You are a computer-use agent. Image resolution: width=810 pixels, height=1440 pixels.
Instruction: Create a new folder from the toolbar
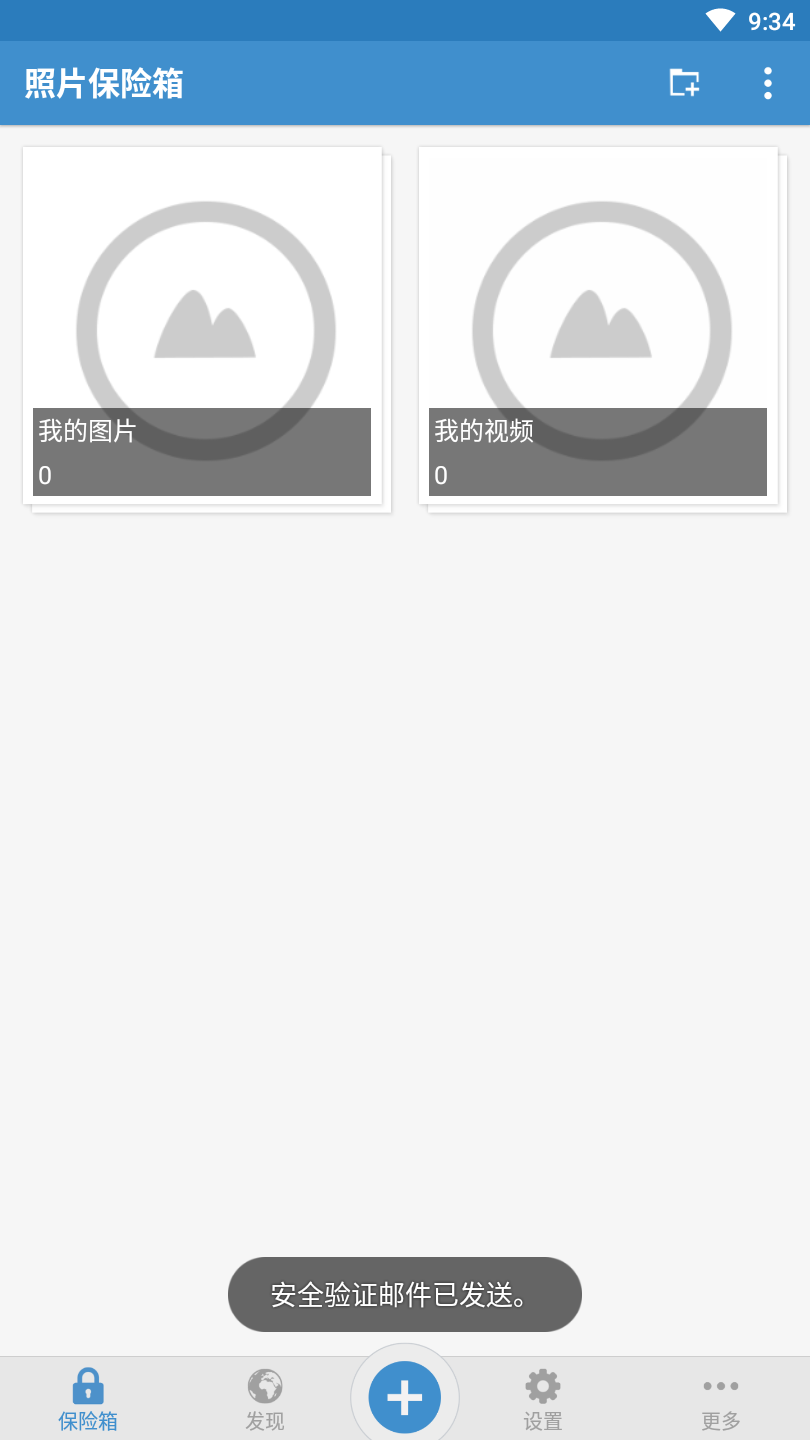[x=684, y=83]
